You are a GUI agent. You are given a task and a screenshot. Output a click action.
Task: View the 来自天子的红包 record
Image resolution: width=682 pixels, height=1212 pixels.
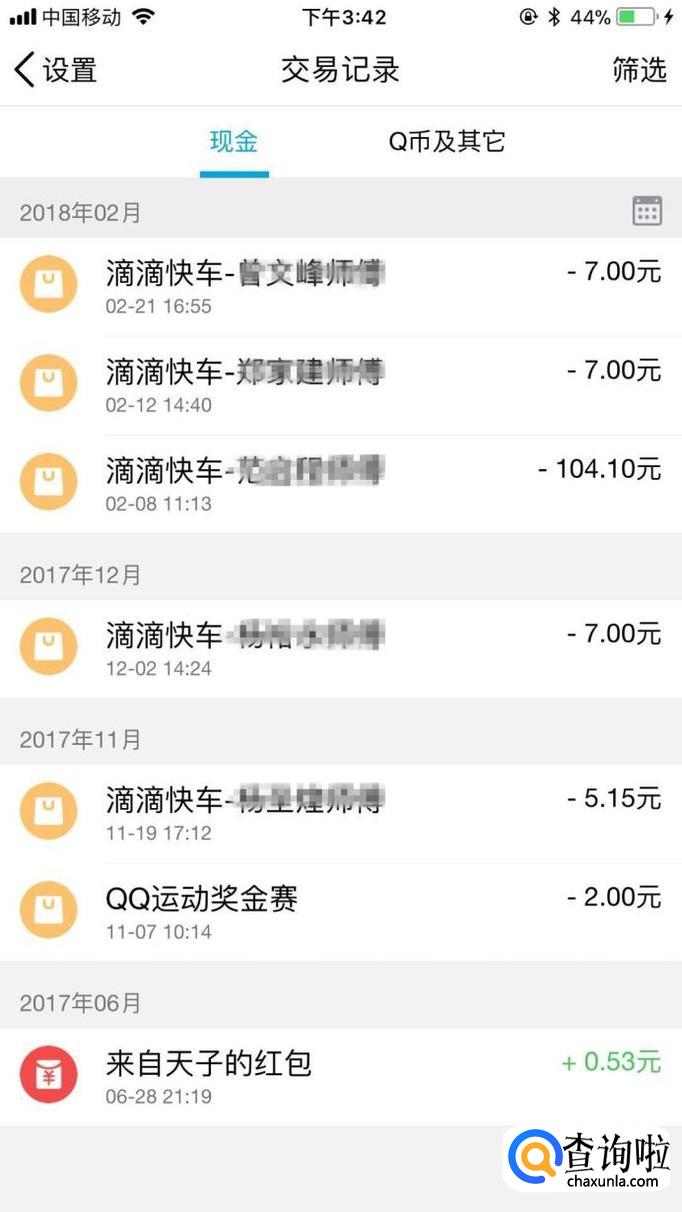pyautogui.click(x=340, y=1076)
